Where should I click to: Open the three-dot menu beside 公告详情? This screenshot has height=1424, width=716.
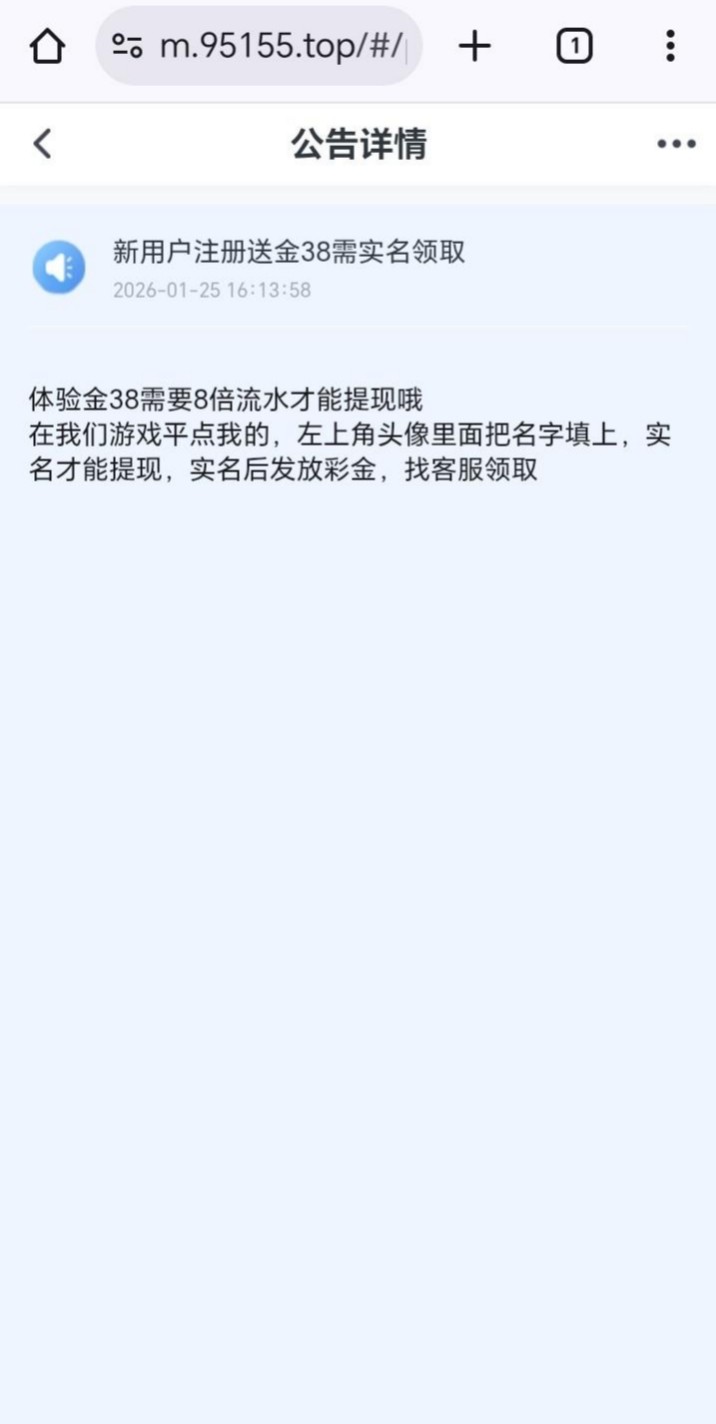tap(676, 144)
